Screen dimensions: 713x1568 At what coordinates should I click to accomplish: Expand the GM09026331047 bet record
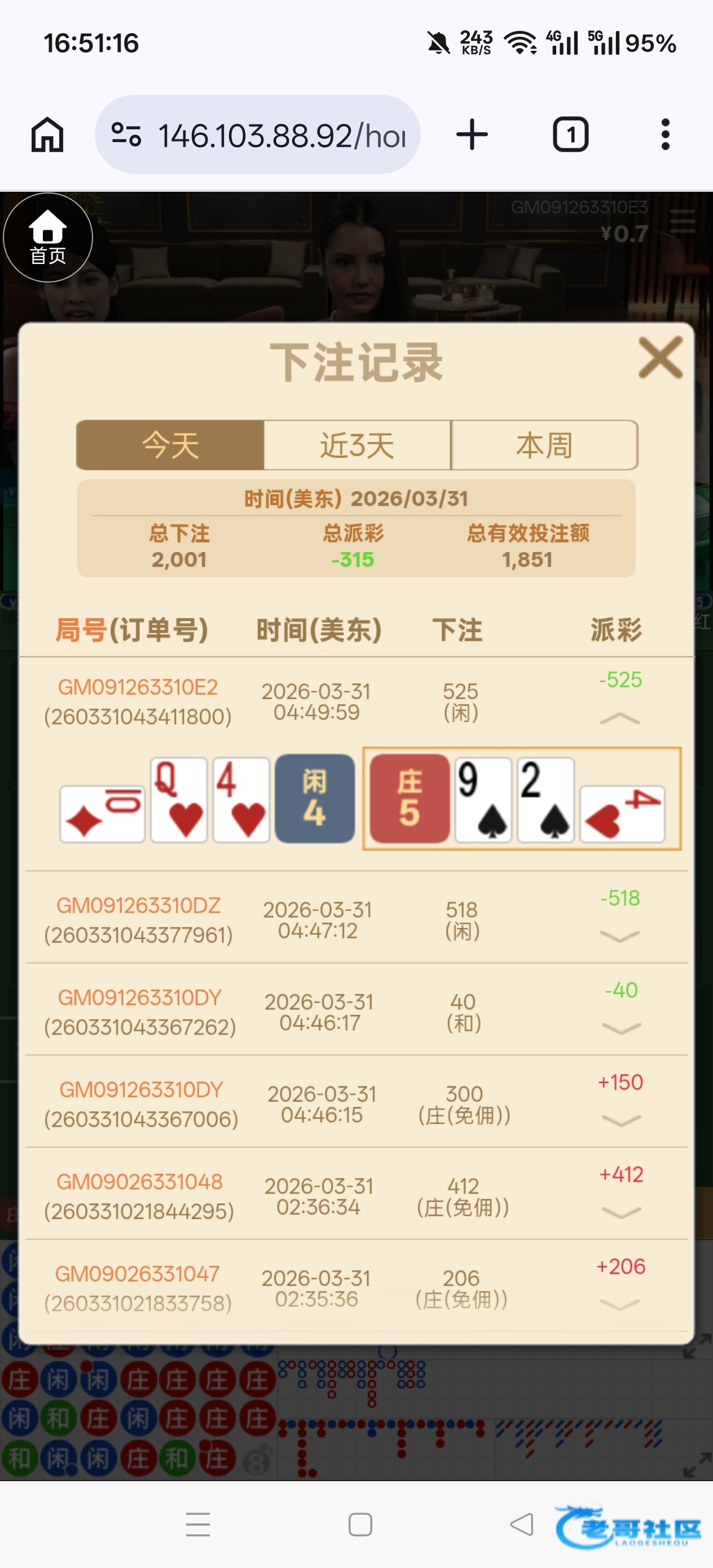coord(619,1304)
